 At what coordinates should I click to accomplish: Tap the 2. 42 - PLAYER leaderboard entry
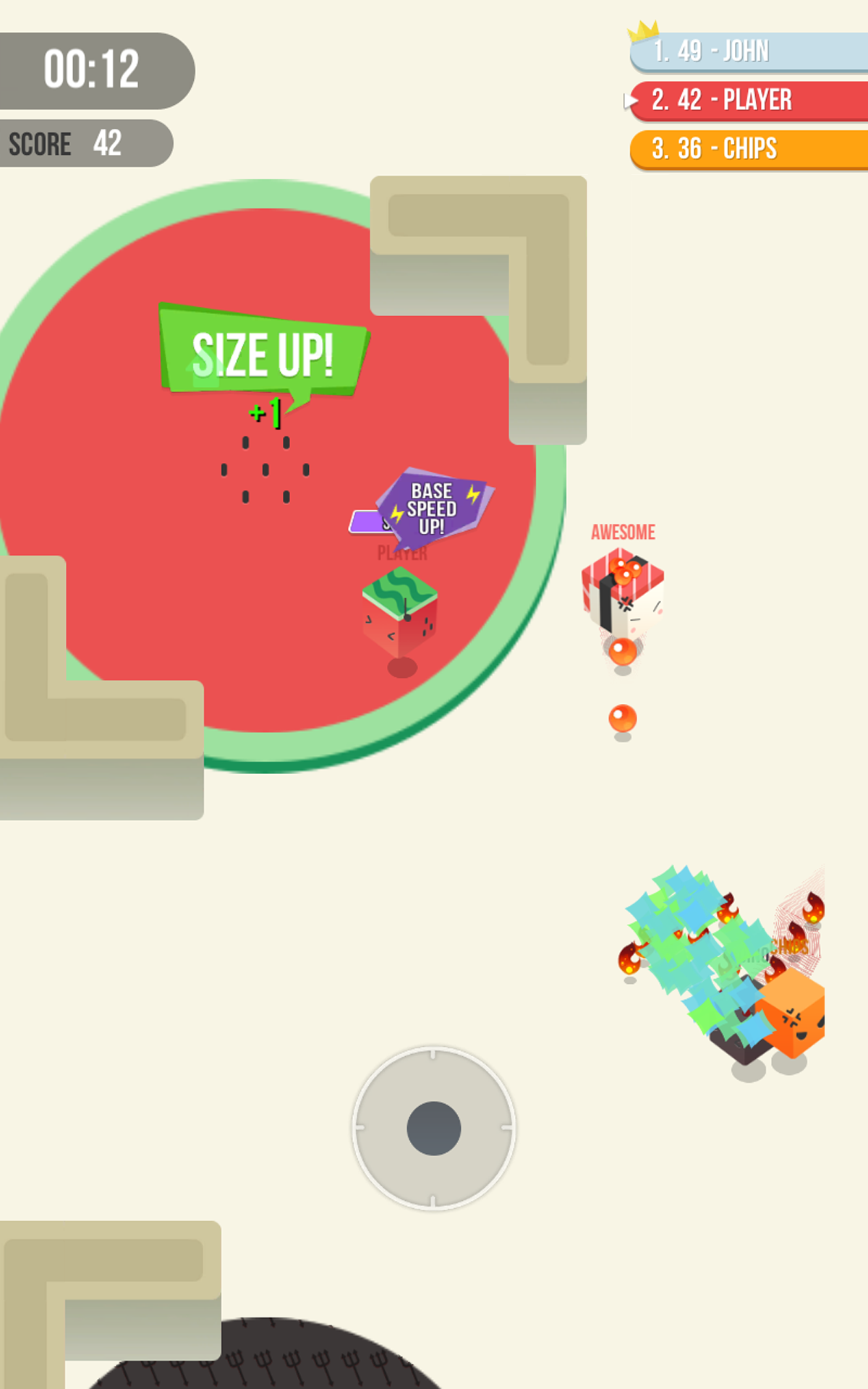coord(745,99)
